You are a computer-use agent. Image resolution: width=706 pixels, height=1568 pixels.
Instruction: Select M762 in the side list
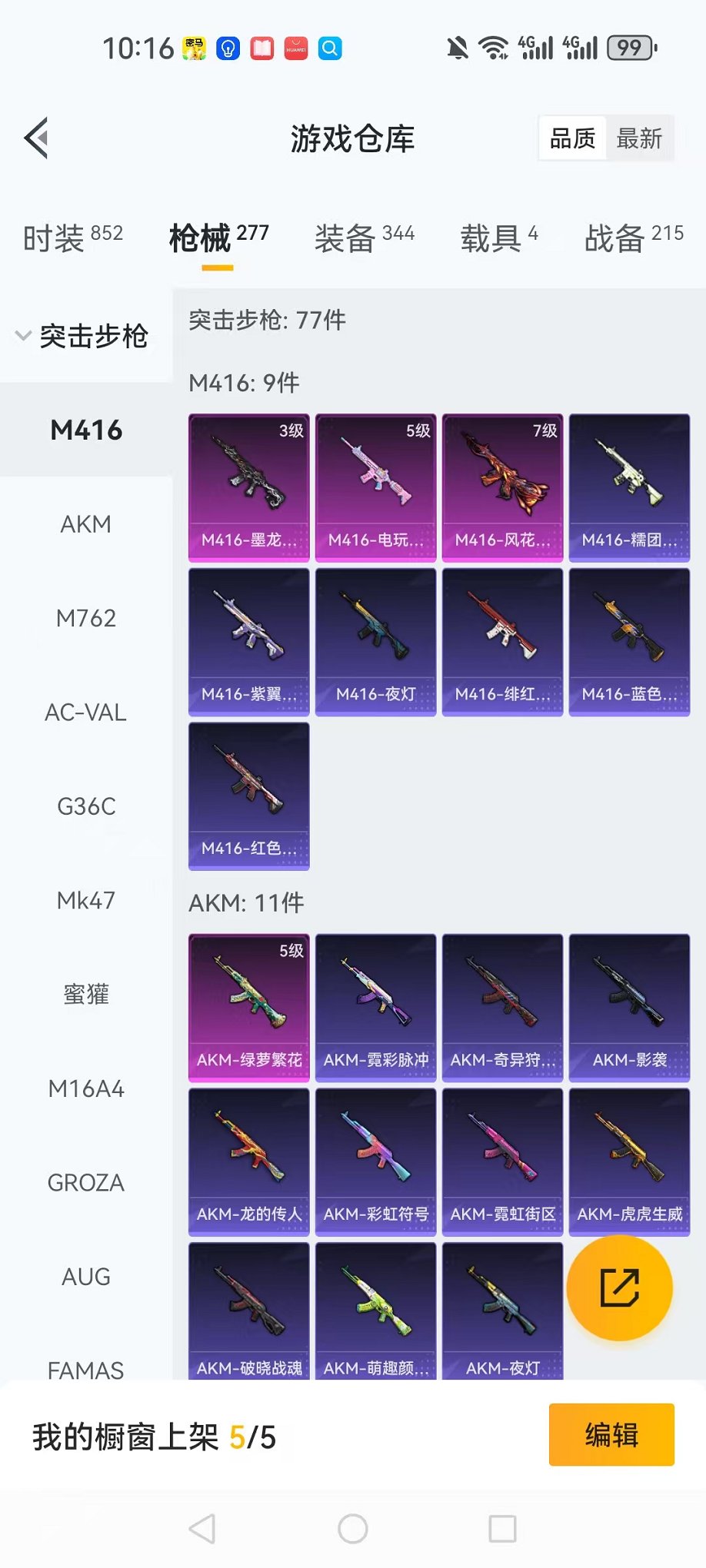(85, 618)
